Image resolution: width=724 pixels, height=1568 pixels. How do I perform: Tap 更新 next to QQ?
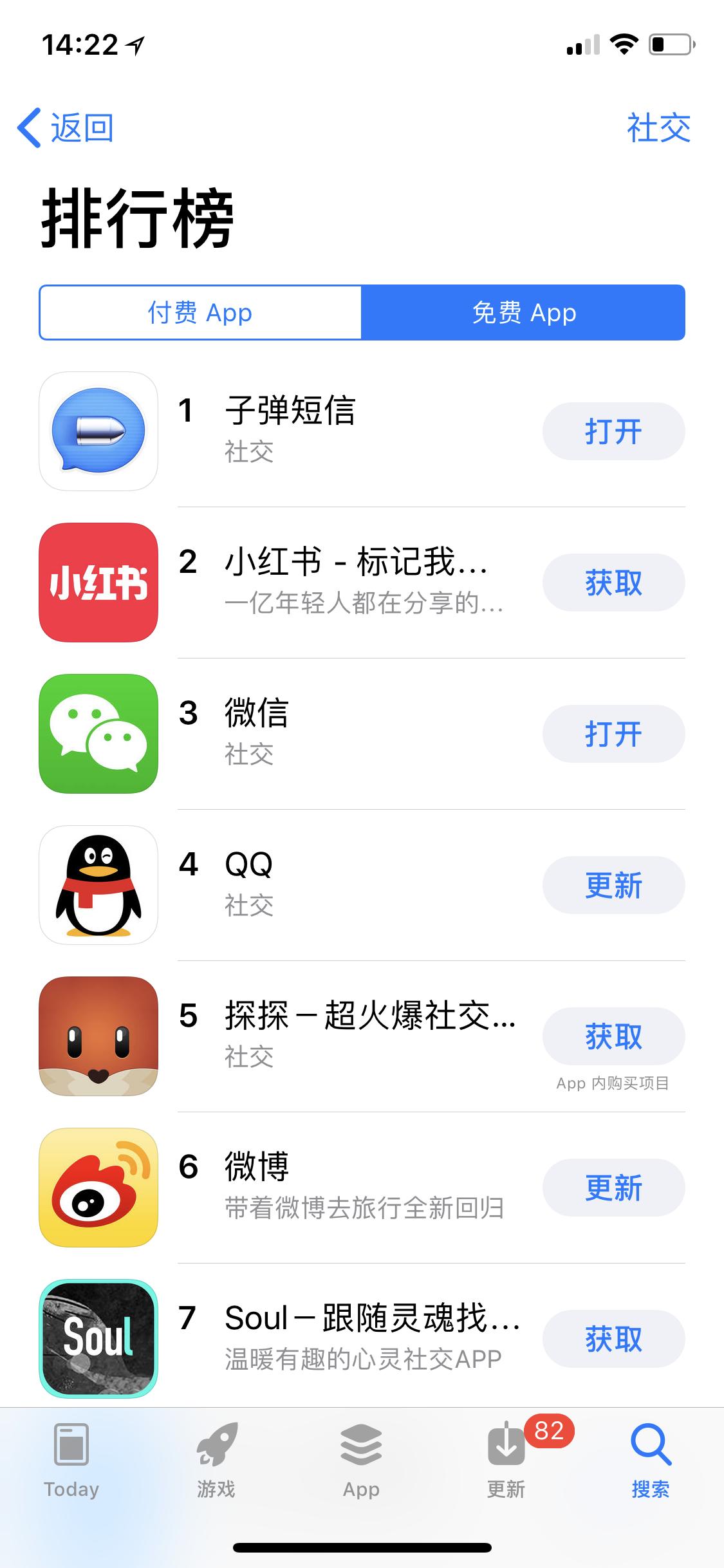[x=613, y=885]
